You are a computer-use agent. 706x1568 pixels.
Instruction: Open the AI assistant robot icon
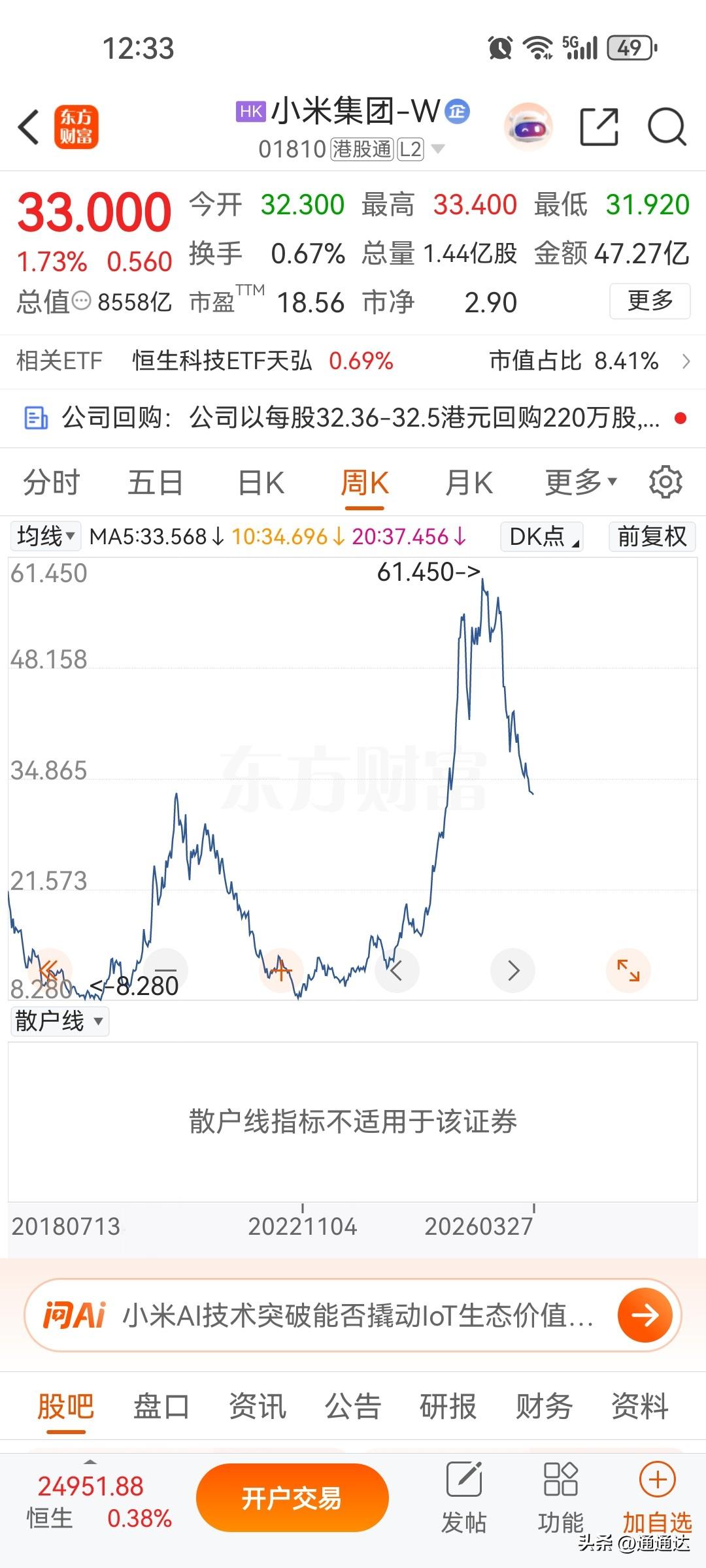(528, 125)
